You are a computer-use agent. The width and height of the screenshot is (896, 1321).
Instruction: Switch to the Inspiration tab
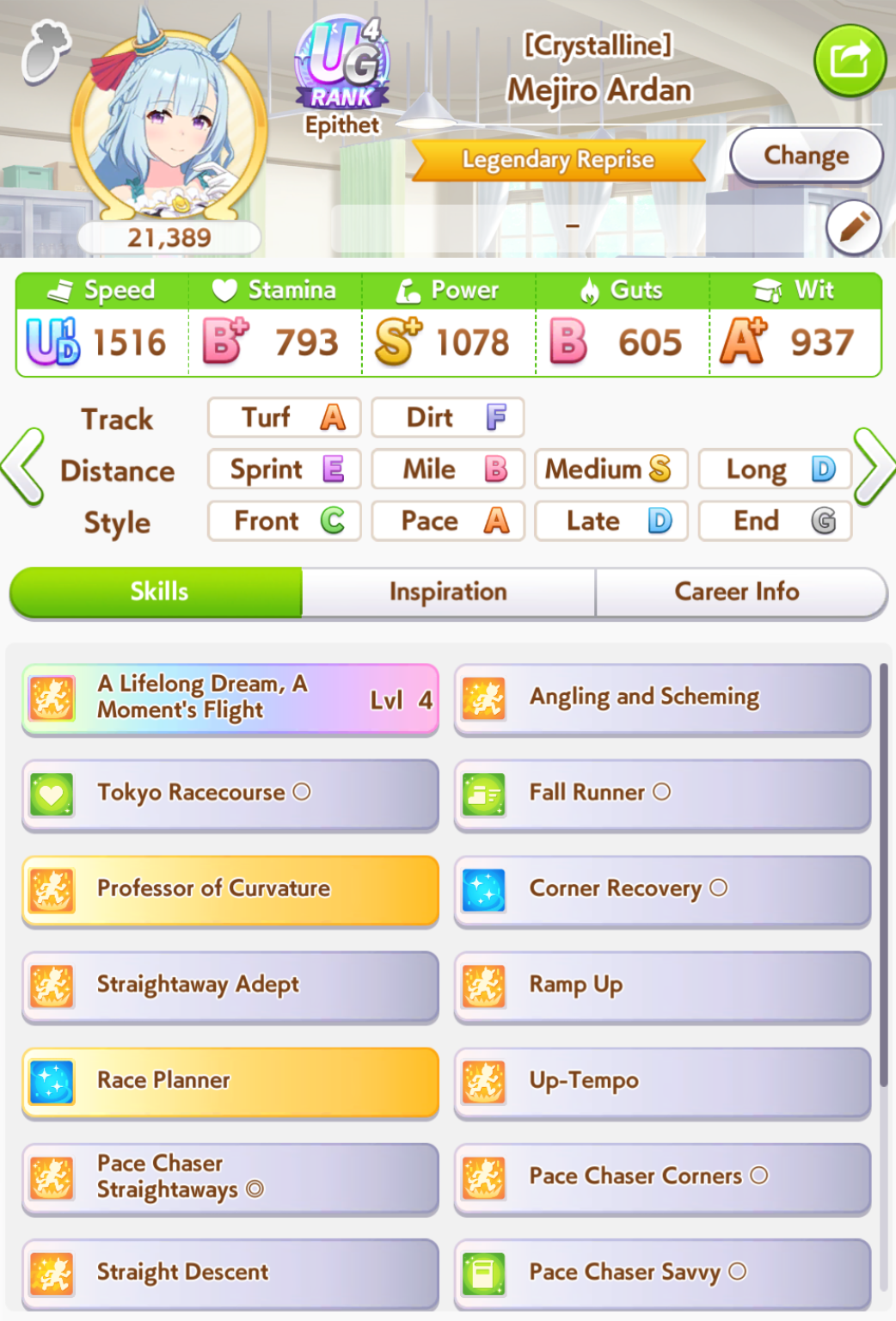pos(448,592)
